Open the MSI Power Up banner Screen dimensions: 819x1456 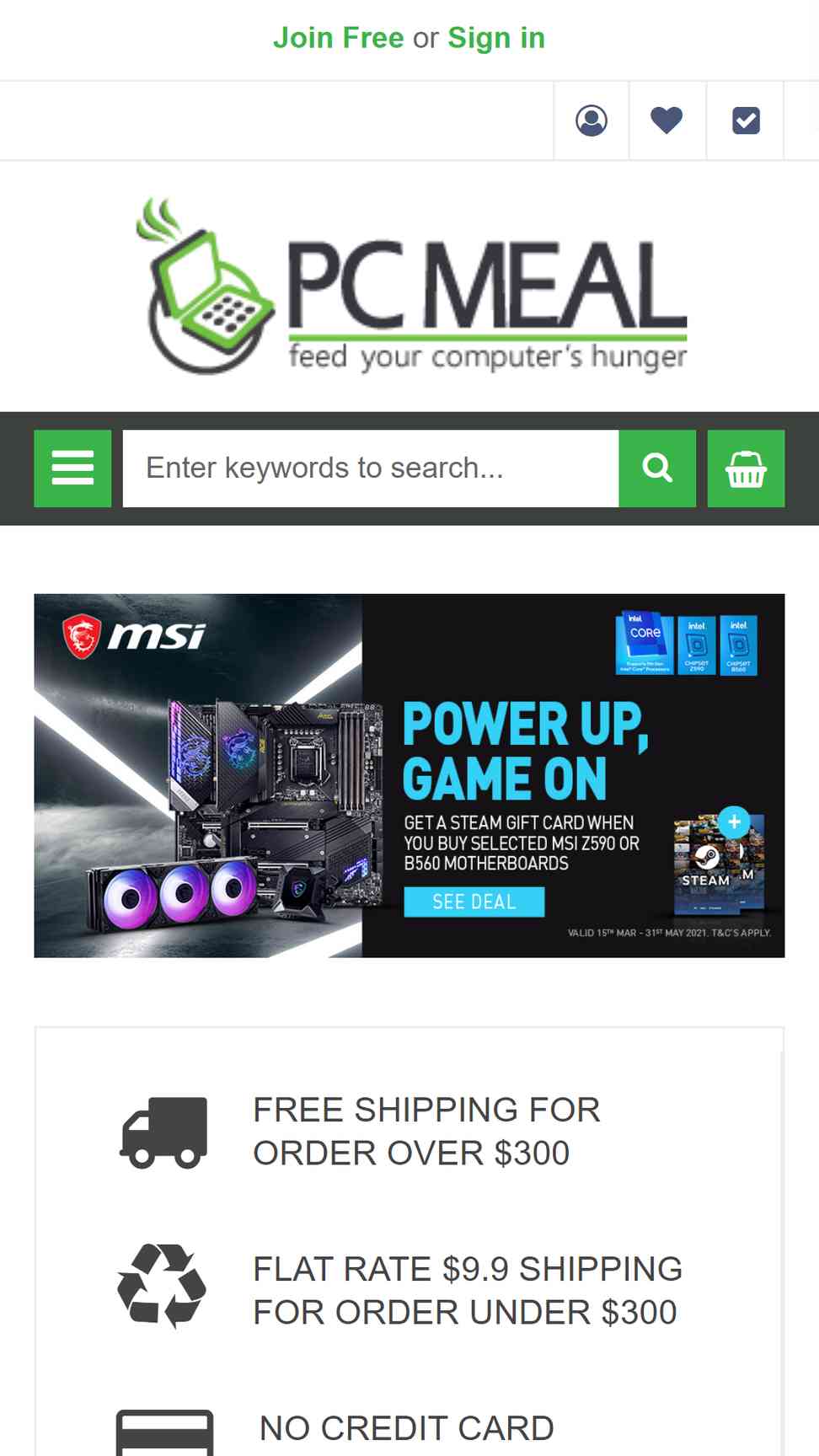coord(409,775)
